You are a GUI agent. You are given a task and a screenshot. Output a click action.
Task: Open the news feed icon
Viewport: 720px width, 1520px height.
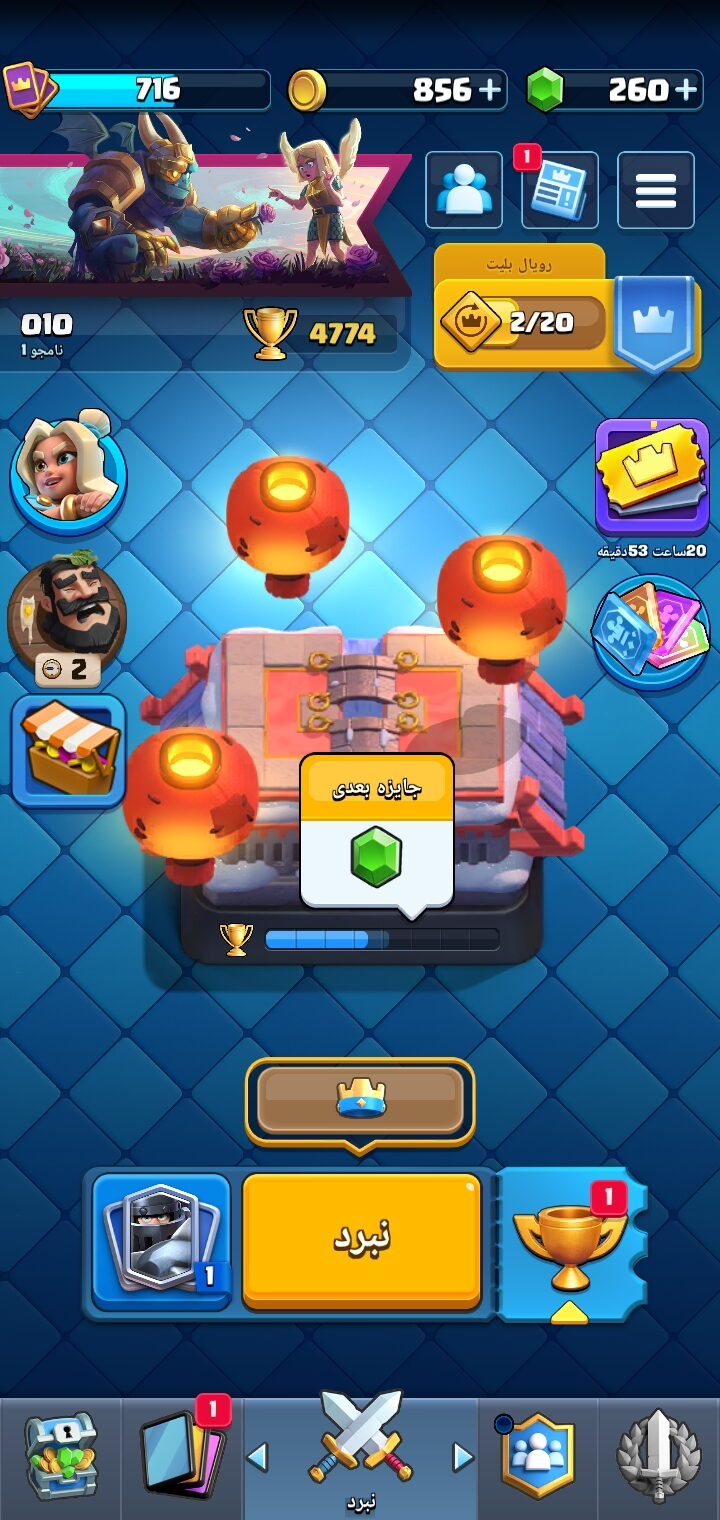560,190
